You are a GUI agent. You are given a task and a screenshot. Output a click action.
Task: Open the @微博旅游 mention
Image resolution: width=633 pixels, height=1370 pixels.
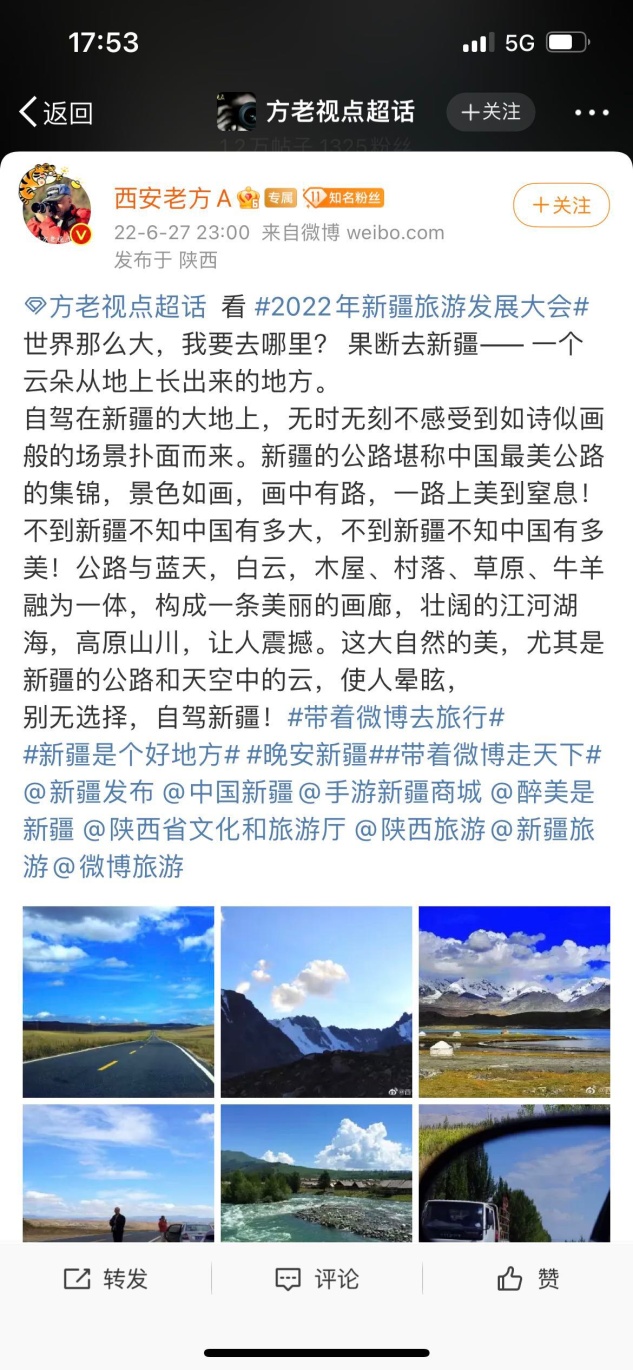pos(118,866)
